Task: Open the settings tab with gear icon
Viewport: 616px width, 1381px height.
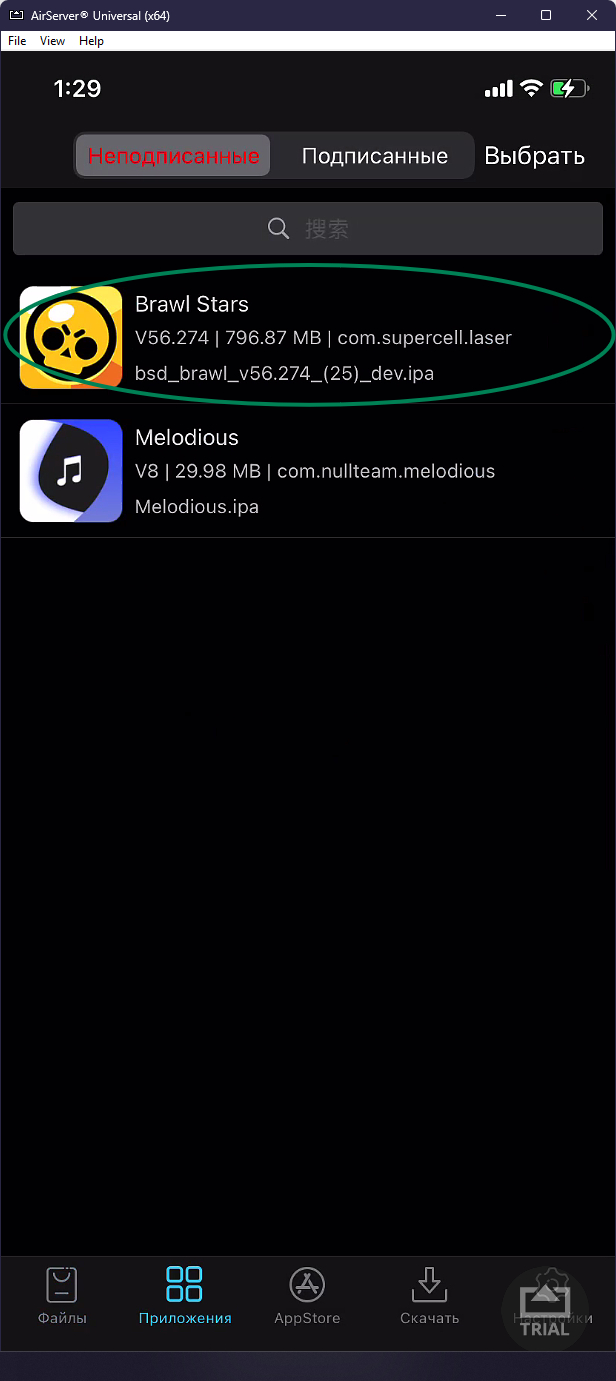Action: pyautogui.click(x=549, y=1296)
